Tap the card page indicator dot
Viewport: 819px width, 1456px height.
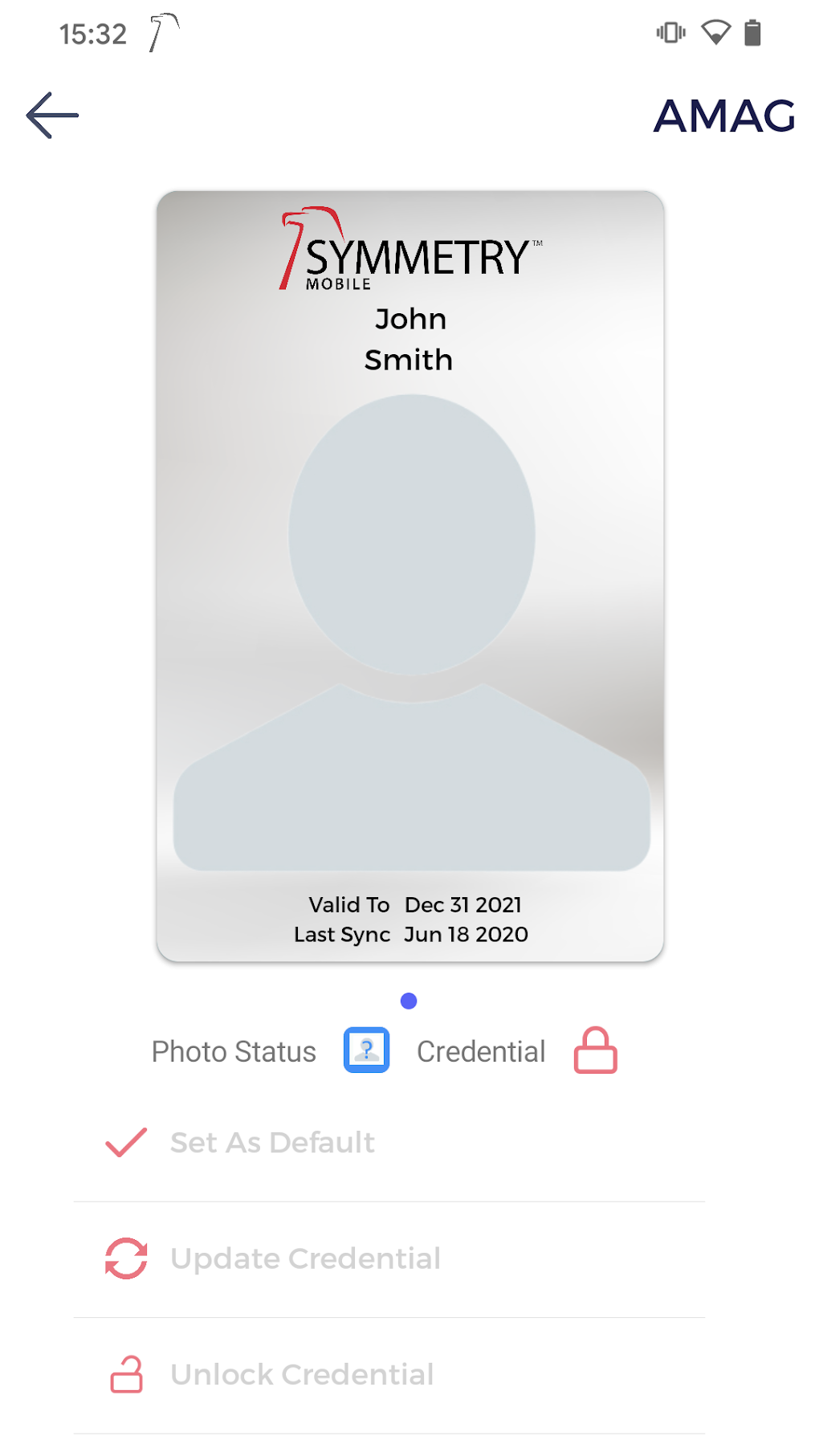409,1001
